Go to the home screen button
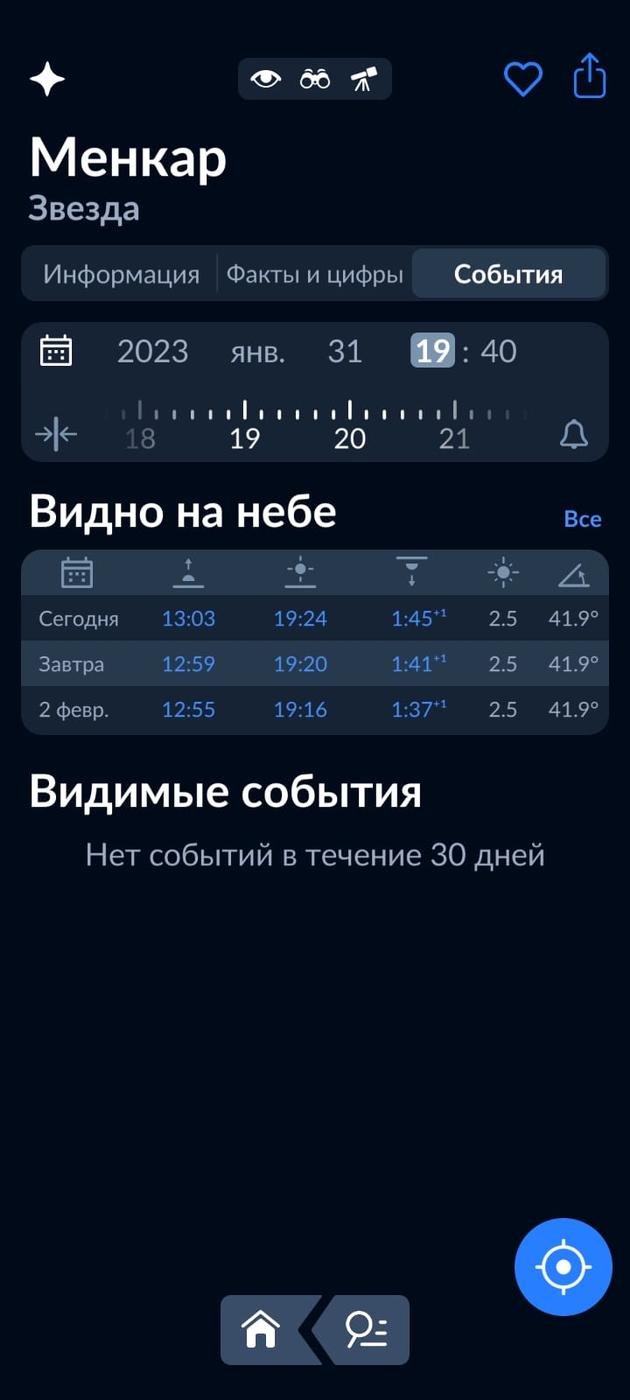 (261, 1330)
